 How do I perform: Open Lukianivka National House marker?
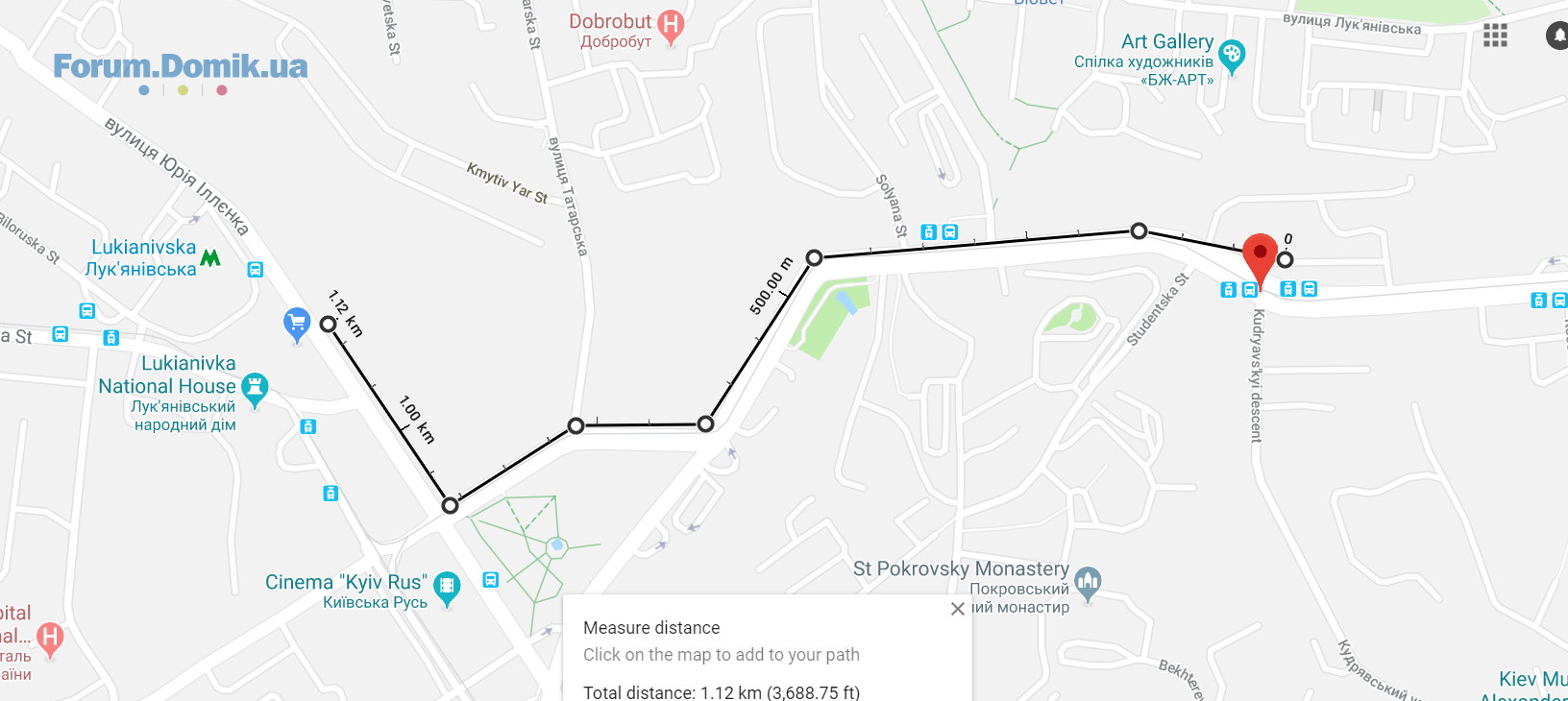pyautogui.click(x=255, y=389)
